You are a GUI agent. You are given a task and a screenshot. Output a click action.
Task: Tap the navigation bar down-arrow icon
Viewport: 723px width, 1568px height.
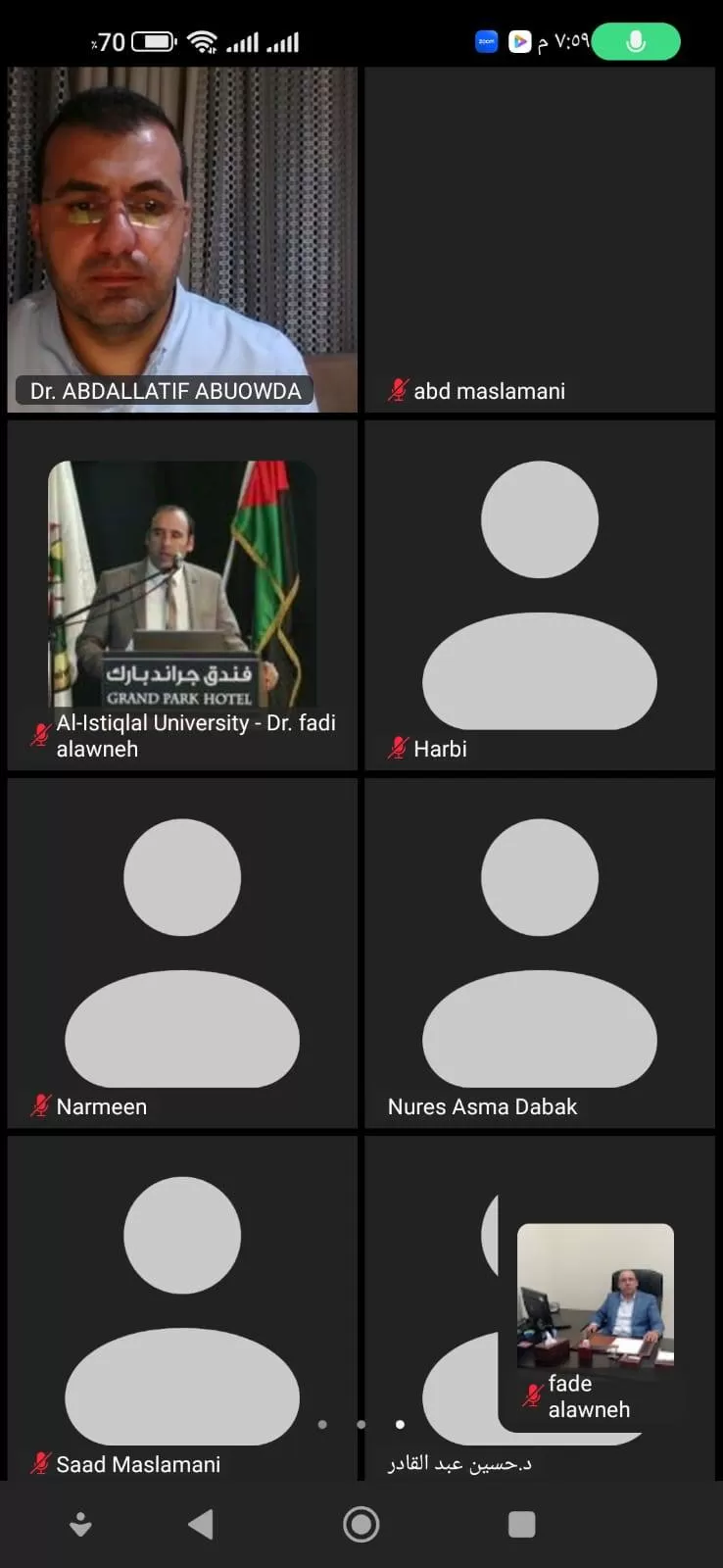click(x=80, y=1524)
